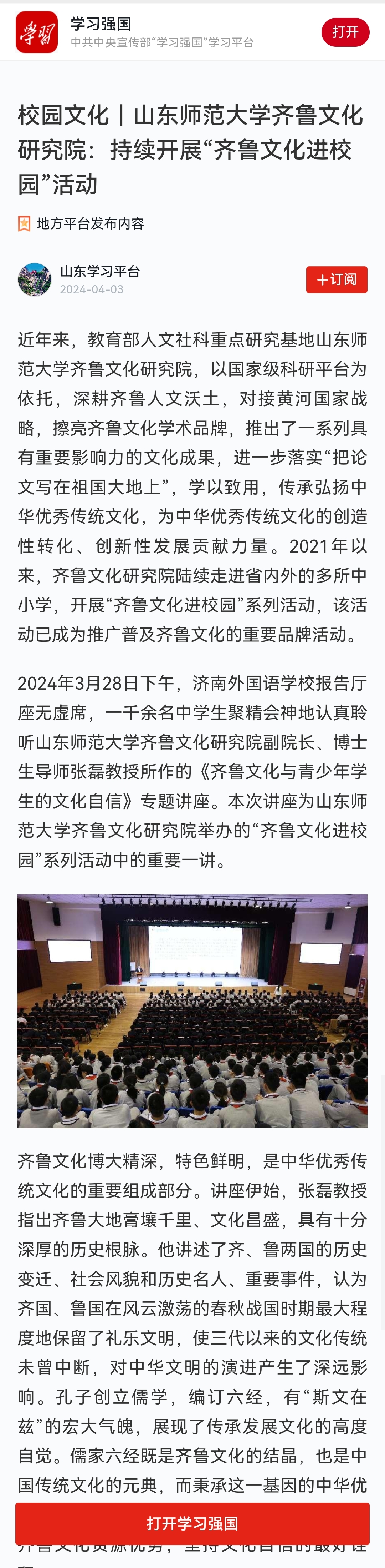Tap the 打开学习强国 button
Viewport: 385px width, 1568px height.
coord(192,1523)
